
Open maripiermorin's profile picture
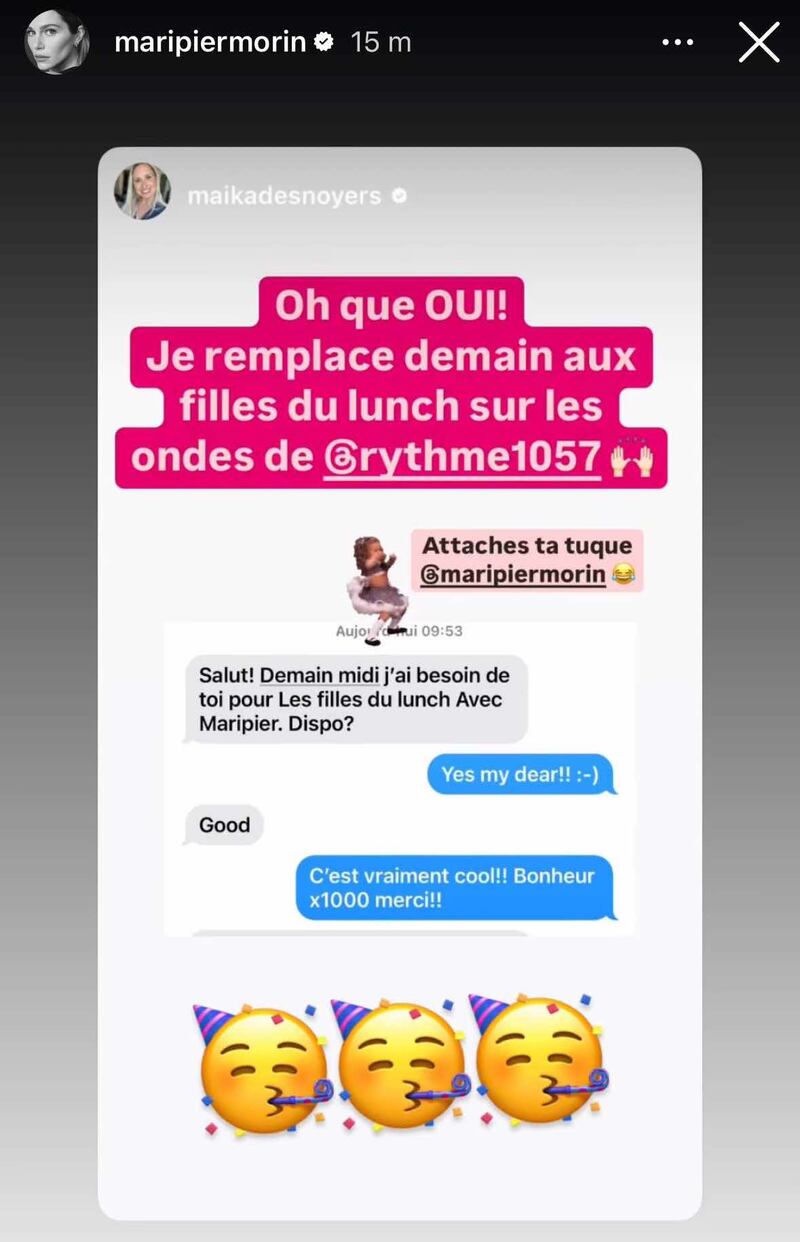[56, 42]
